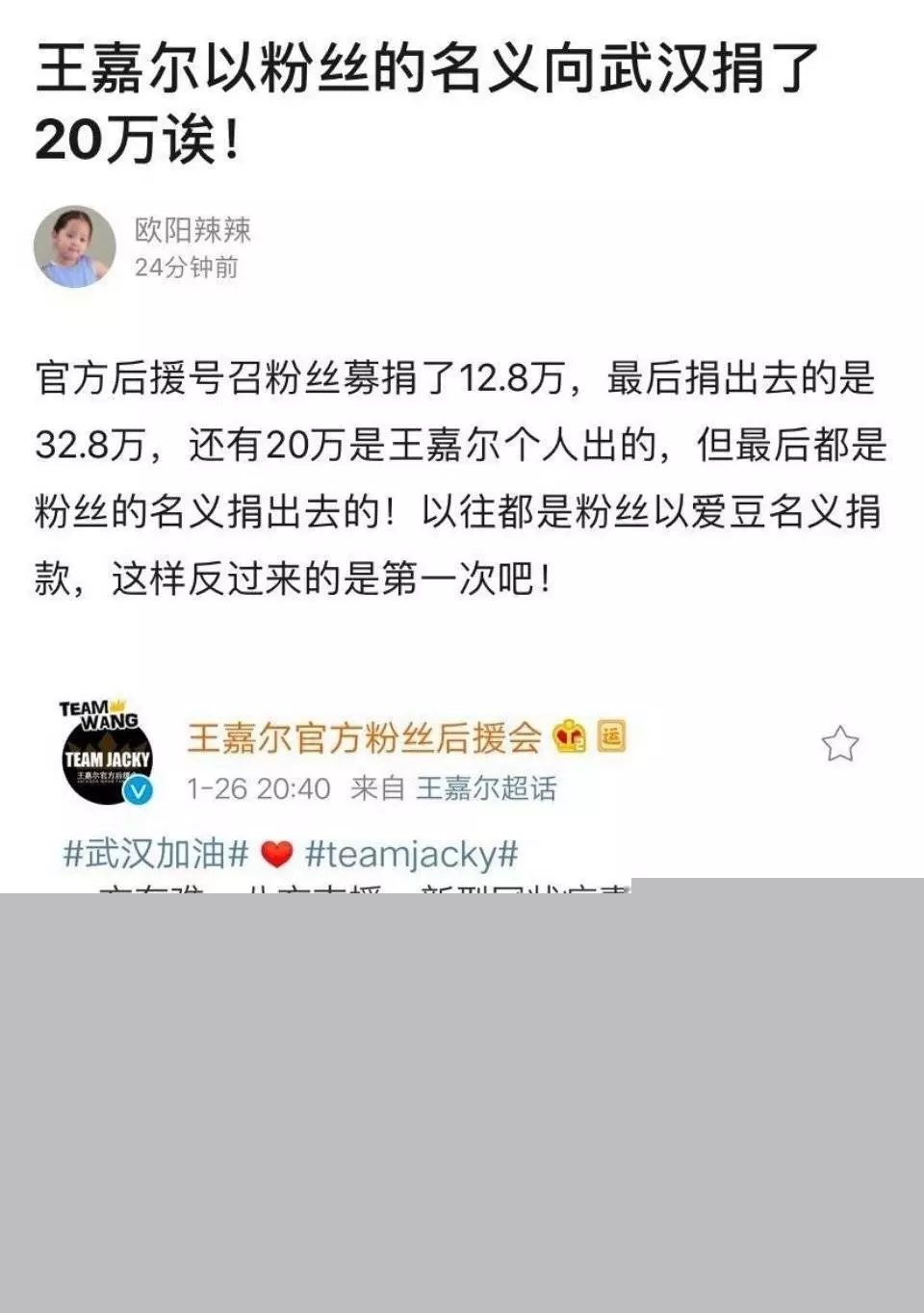Open 欧阳辣辣's profile avatar
The width and height of the screenshot is (924, 1313).
point(75,247)
